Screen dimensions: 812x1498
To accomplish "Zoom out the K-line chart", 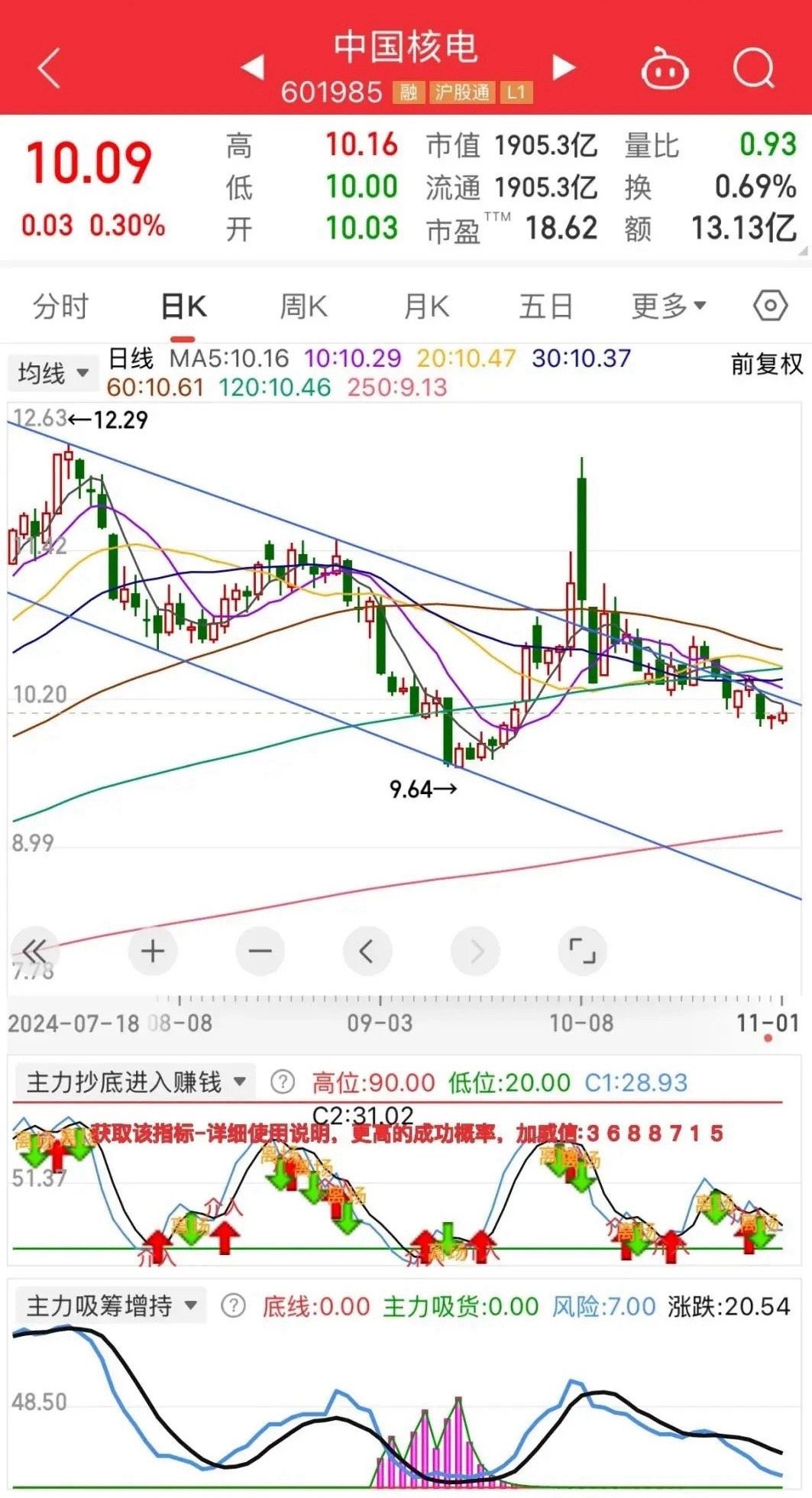I will click(x=260, y=952).
